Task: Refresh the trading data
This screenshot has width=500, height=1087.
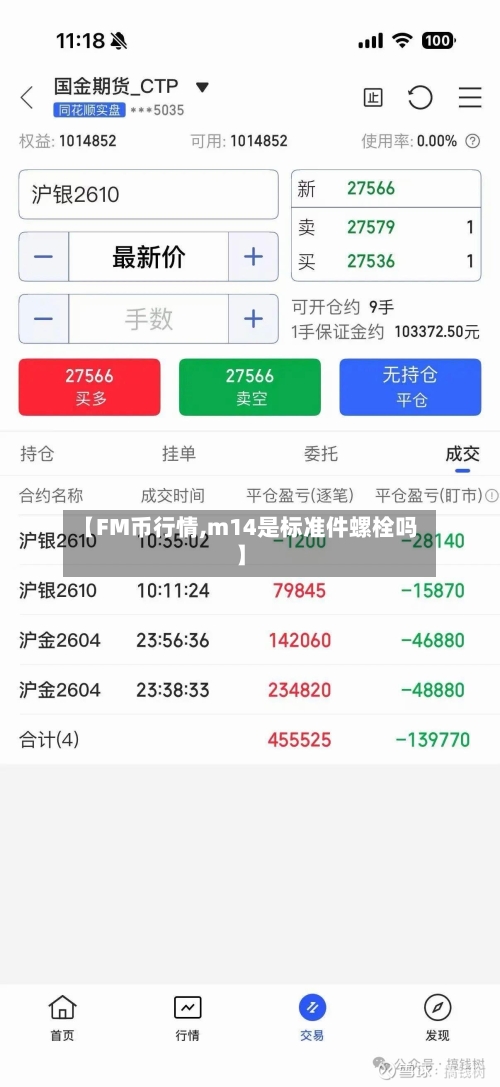Action: click(x=420, y=98)
